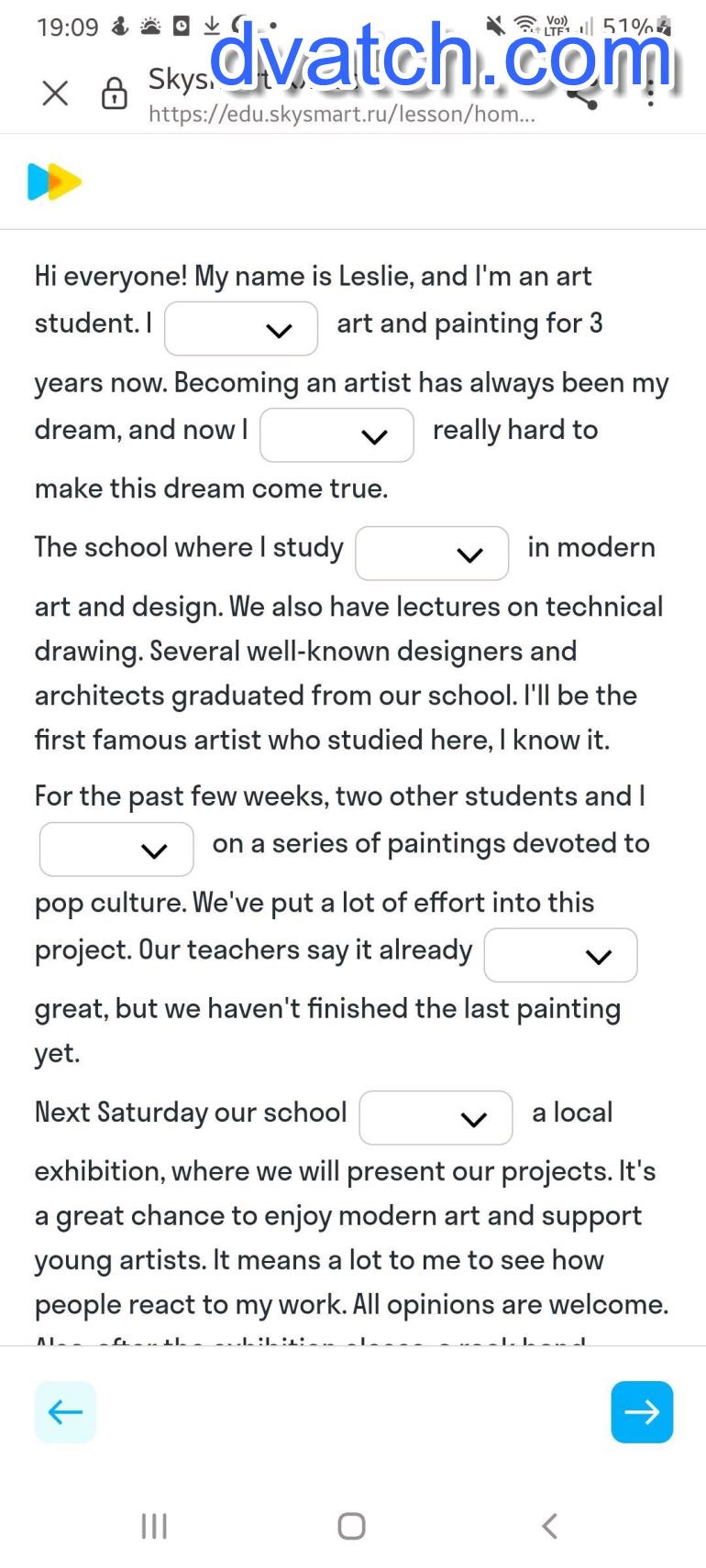Screen dimensions: 706x1568
Task: Expand dropdown after 'The school where I study'
Action: (x=432, y=554)
